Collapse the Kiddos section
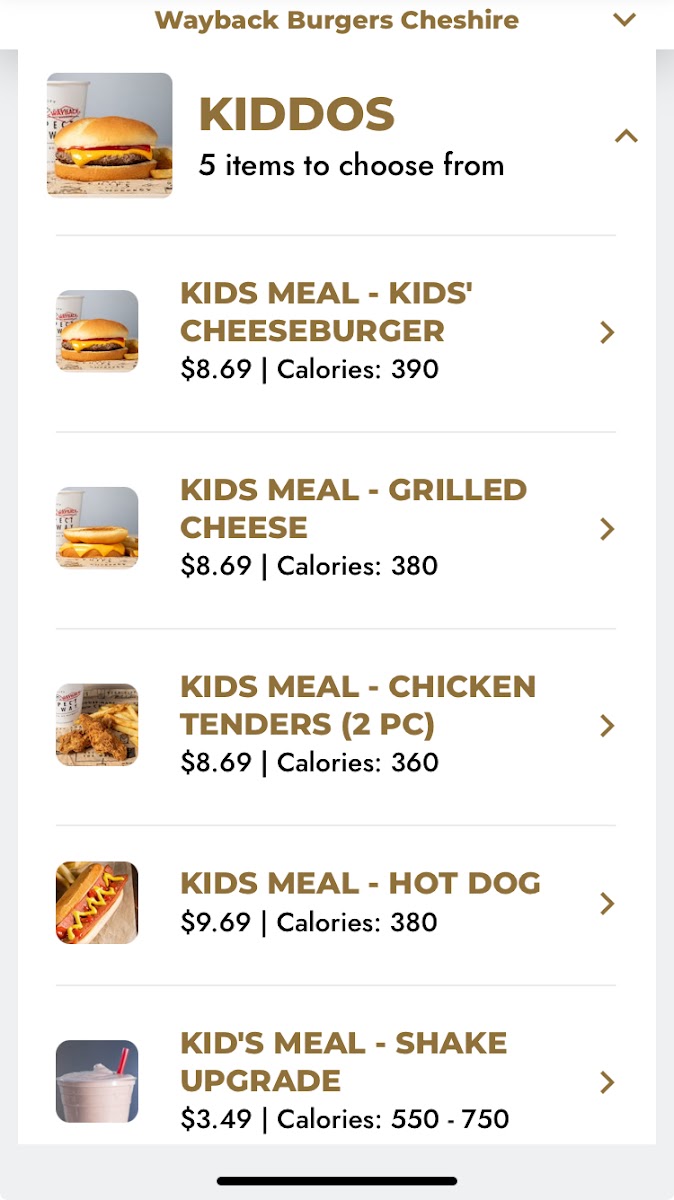The image size is (674, 1200). click(x=626, y=136)
